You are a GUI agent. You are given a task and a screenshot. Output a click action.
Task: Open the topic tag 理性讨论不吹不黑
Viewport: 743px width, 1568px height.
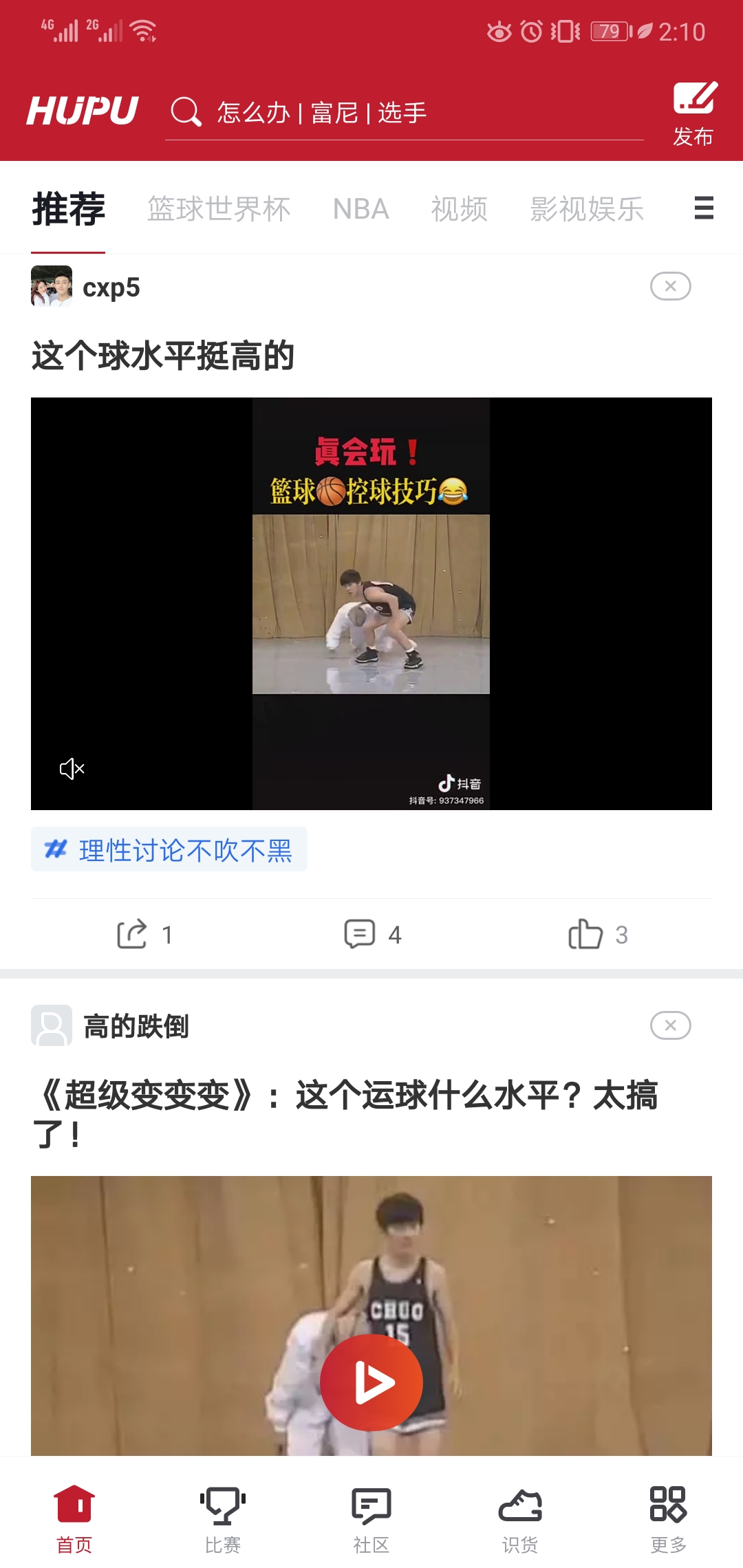click(x=169, y=850)
